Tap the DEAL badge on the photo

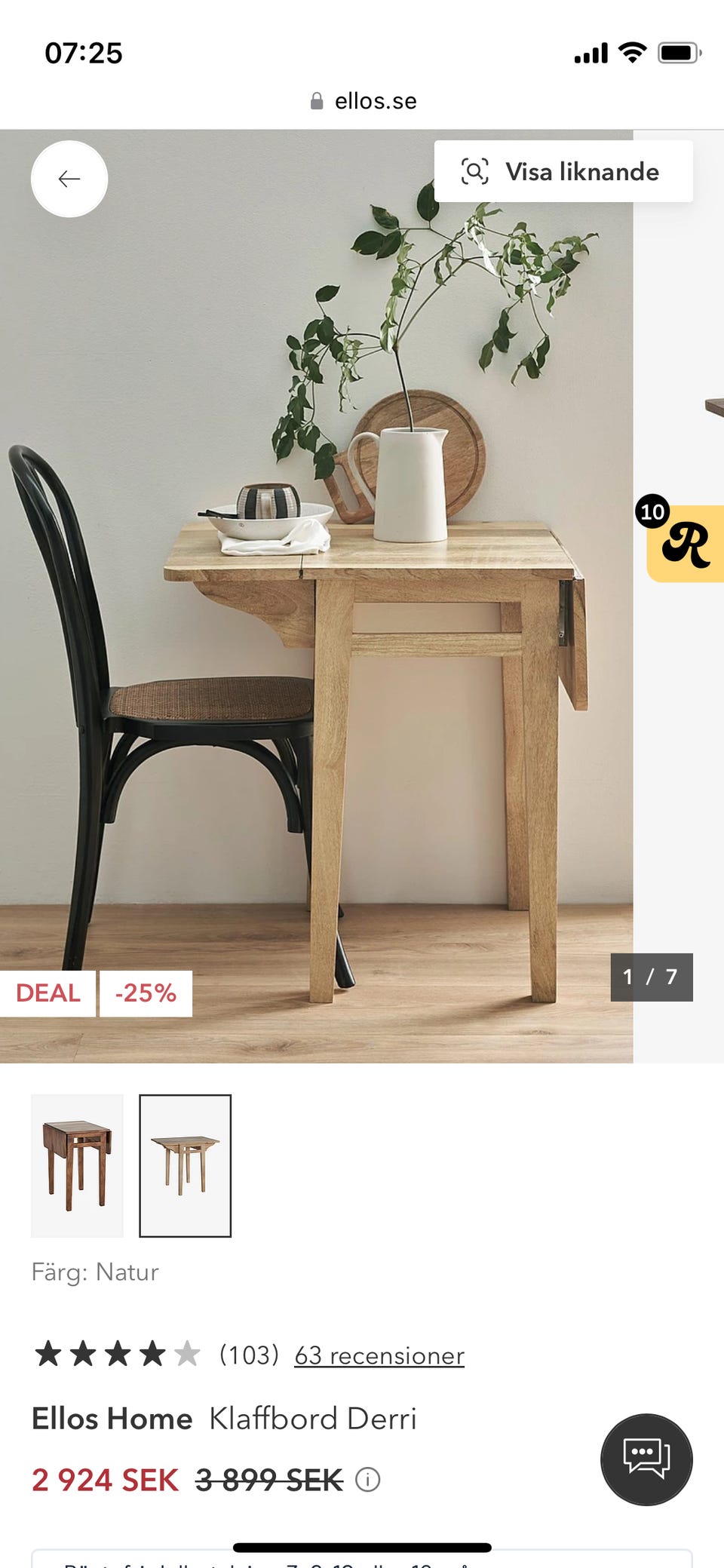pyautogui.click(x=48, y=993)
